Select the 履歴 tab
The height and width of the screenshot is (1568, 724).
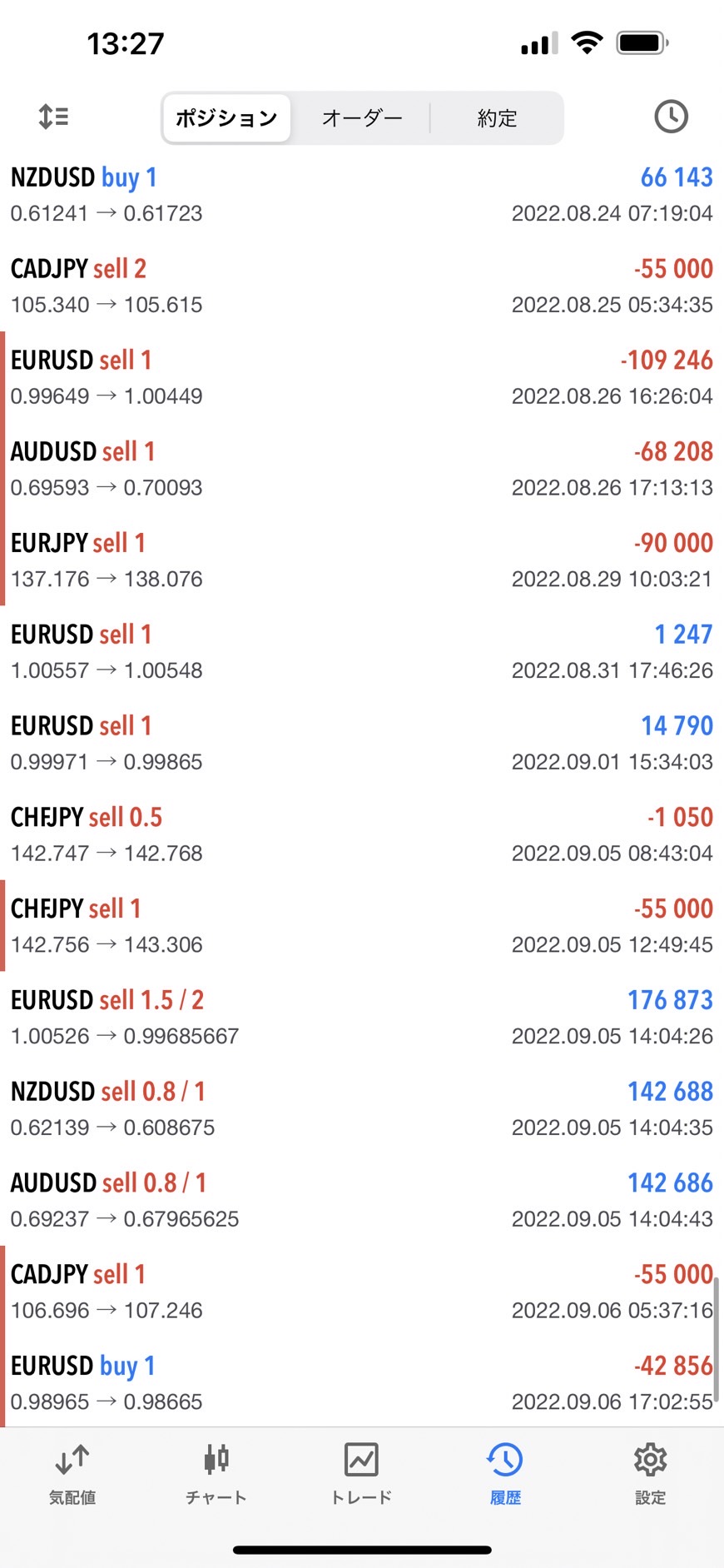(x=505, y=1476)
